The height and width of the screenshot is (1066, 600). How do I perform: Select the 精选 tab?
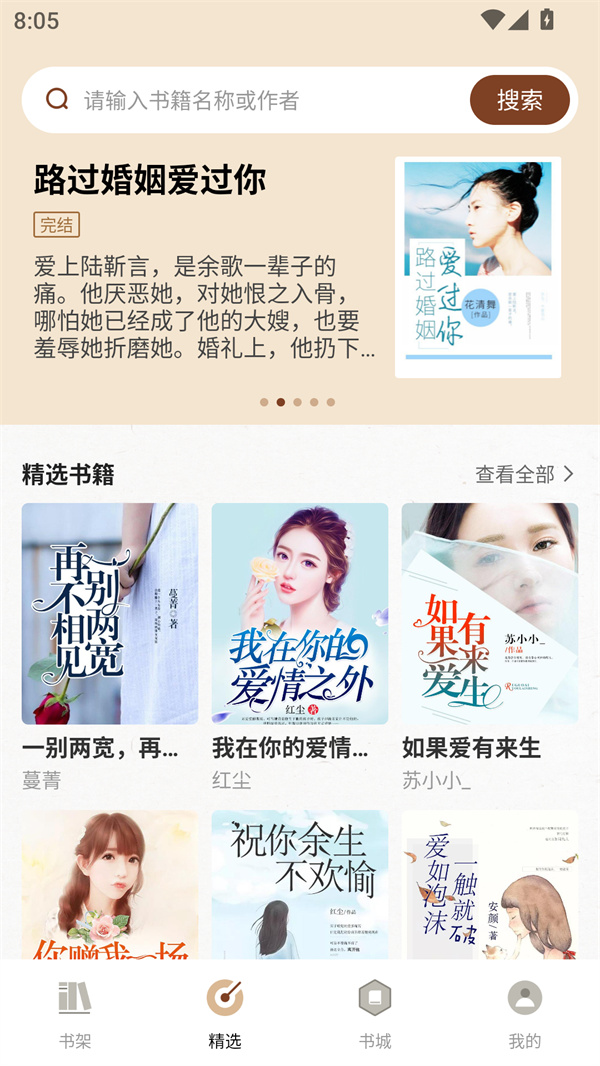(225, 1013)
